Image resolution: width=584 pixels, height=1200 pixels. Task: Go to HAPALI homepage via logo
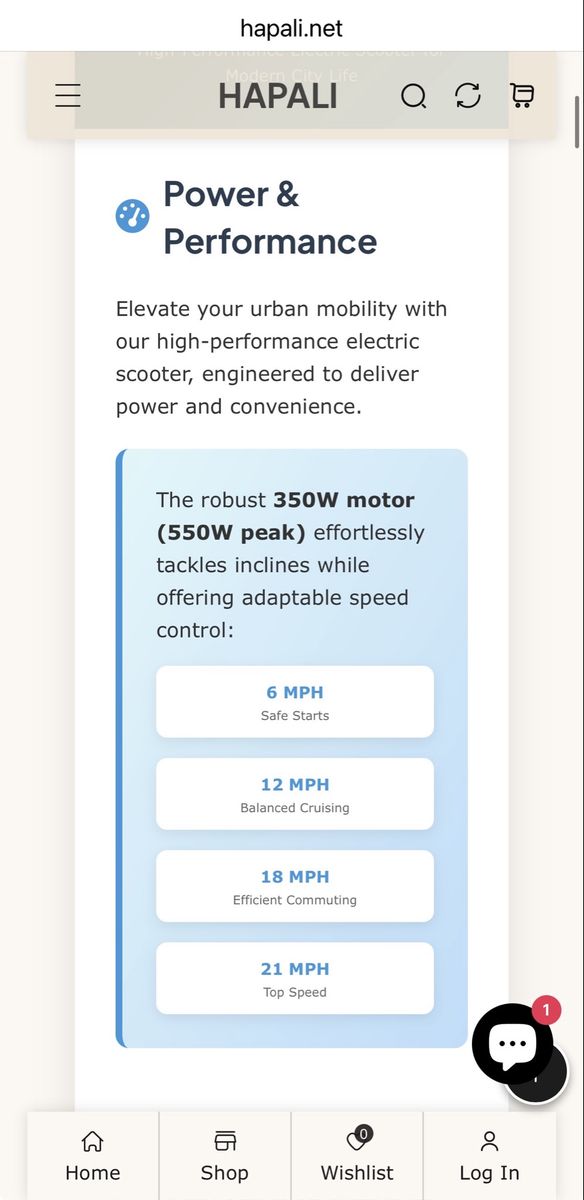click(x=278, y=96)
